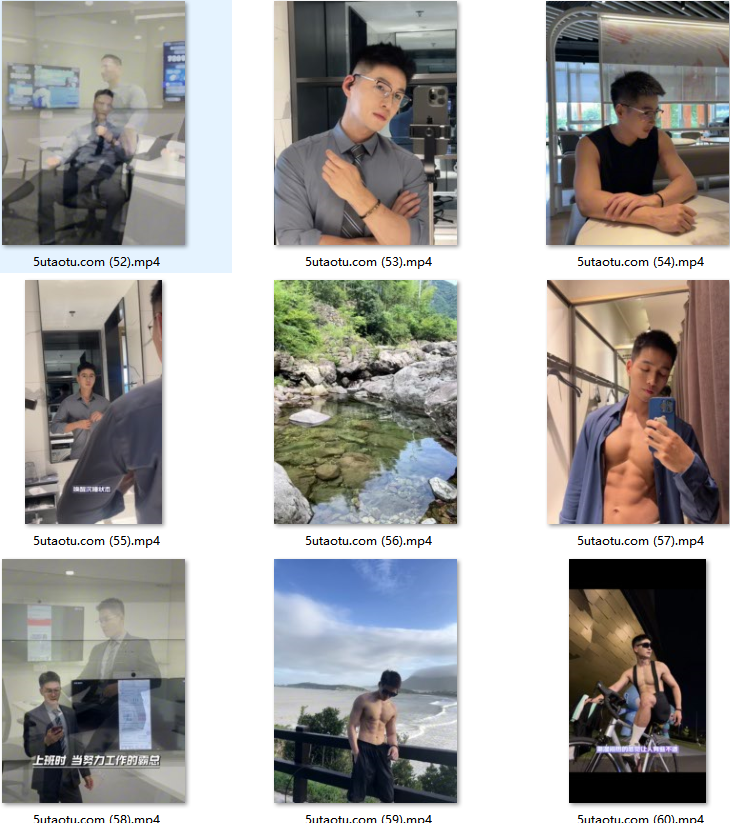Select video 5utaotu.com (57).mp4
The image size is (730, 823).
(x=637, y=402)
